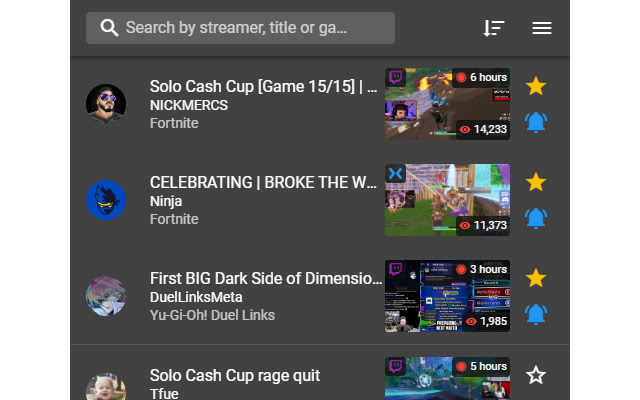
Task: Open the hamburger menu
Action: point(542,28)
